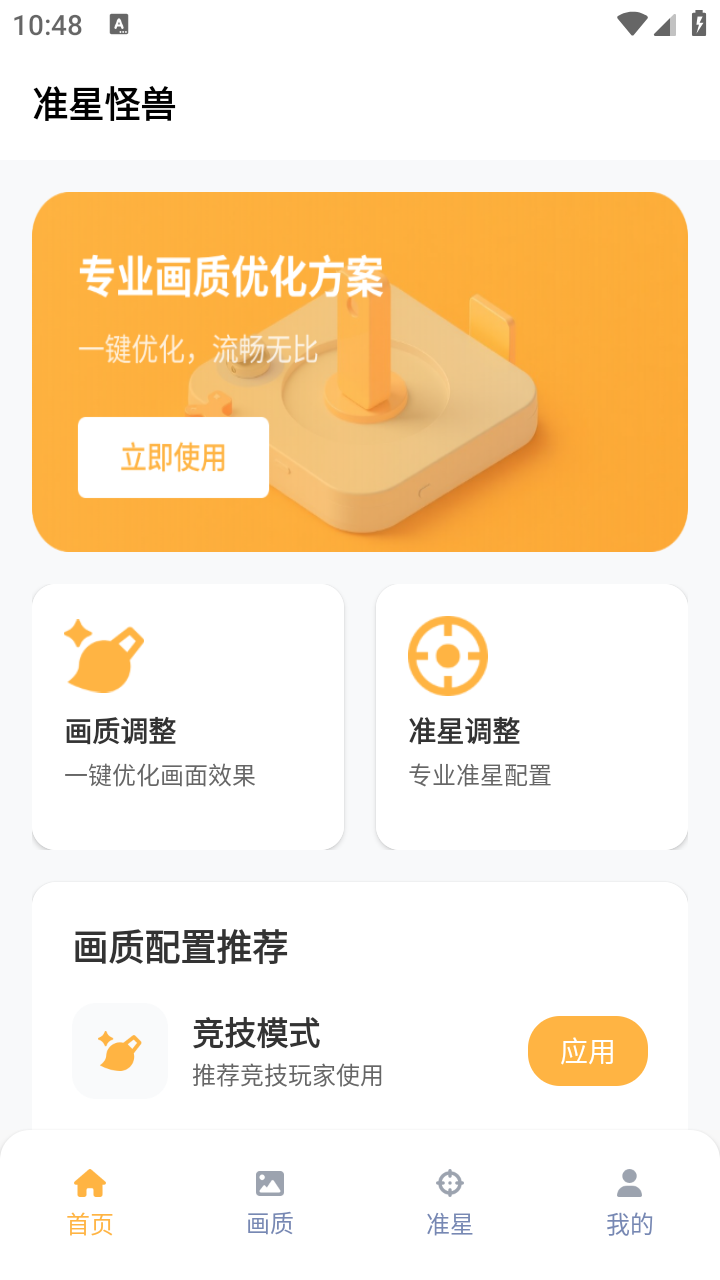This screenshot has width=720, height=1280.
Task: Open the 画质调整 card
Action: coord(188,716)
